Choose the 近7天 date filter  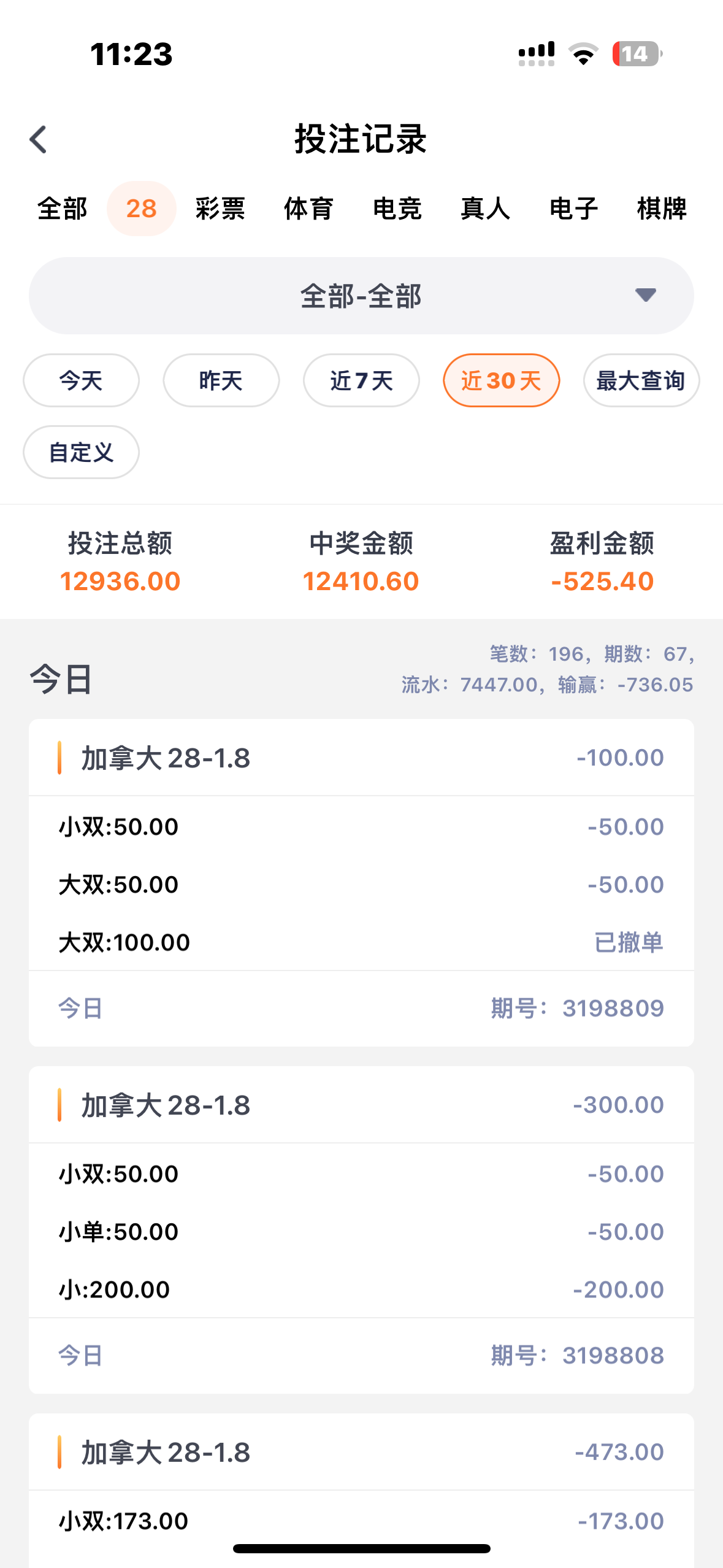[x=361, y=380]
